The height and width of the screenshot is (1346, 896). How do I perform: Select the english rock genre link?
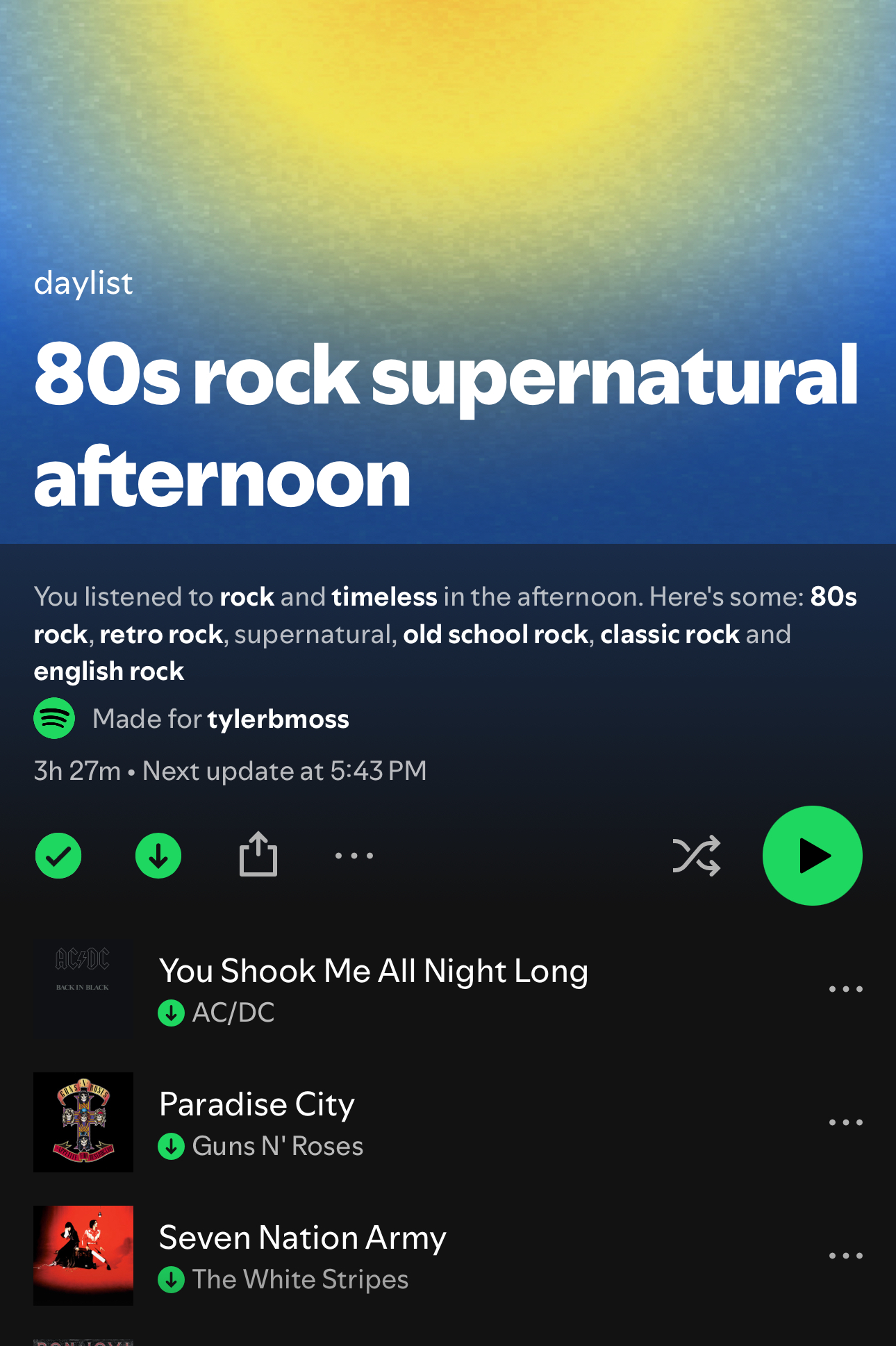109,672
